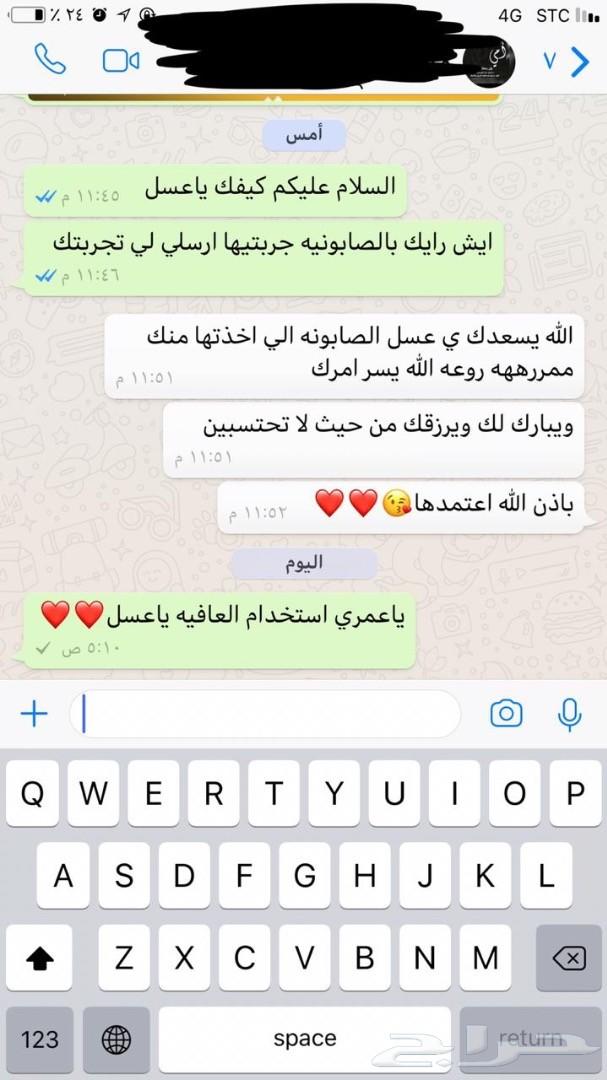Start a voice call
This screenshot has height=1080, width=607.
point(50,60)
